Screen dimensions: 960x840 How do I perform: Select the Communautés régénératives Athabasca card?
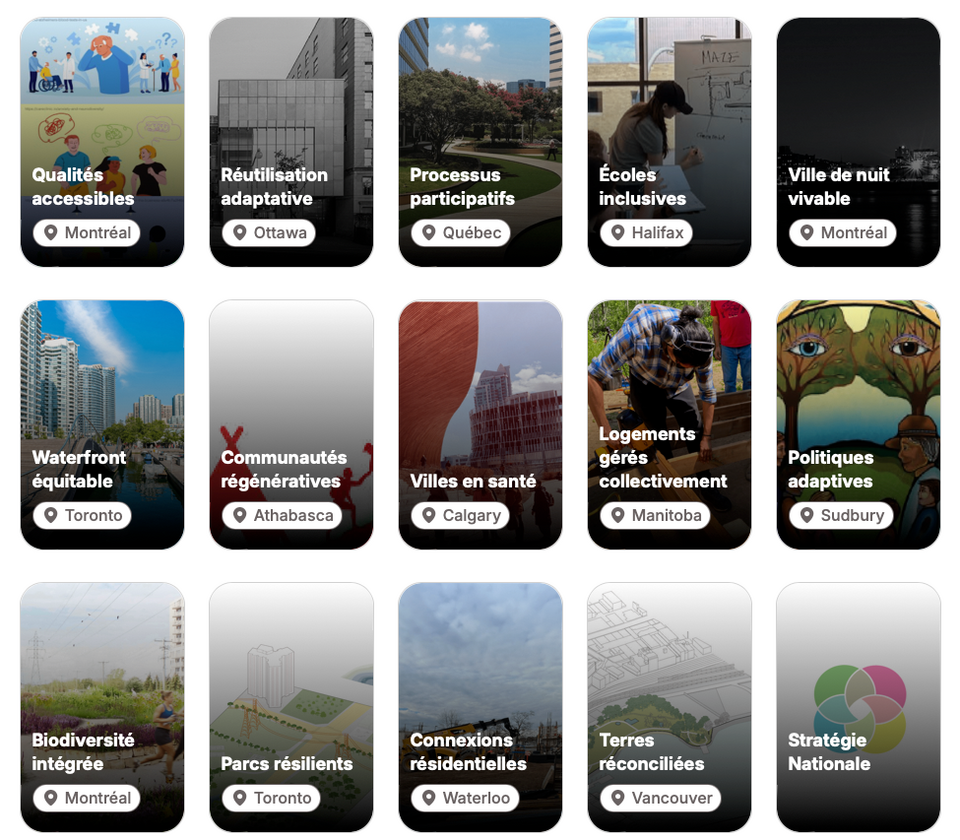pyautogui.click(x=291, y=424)
